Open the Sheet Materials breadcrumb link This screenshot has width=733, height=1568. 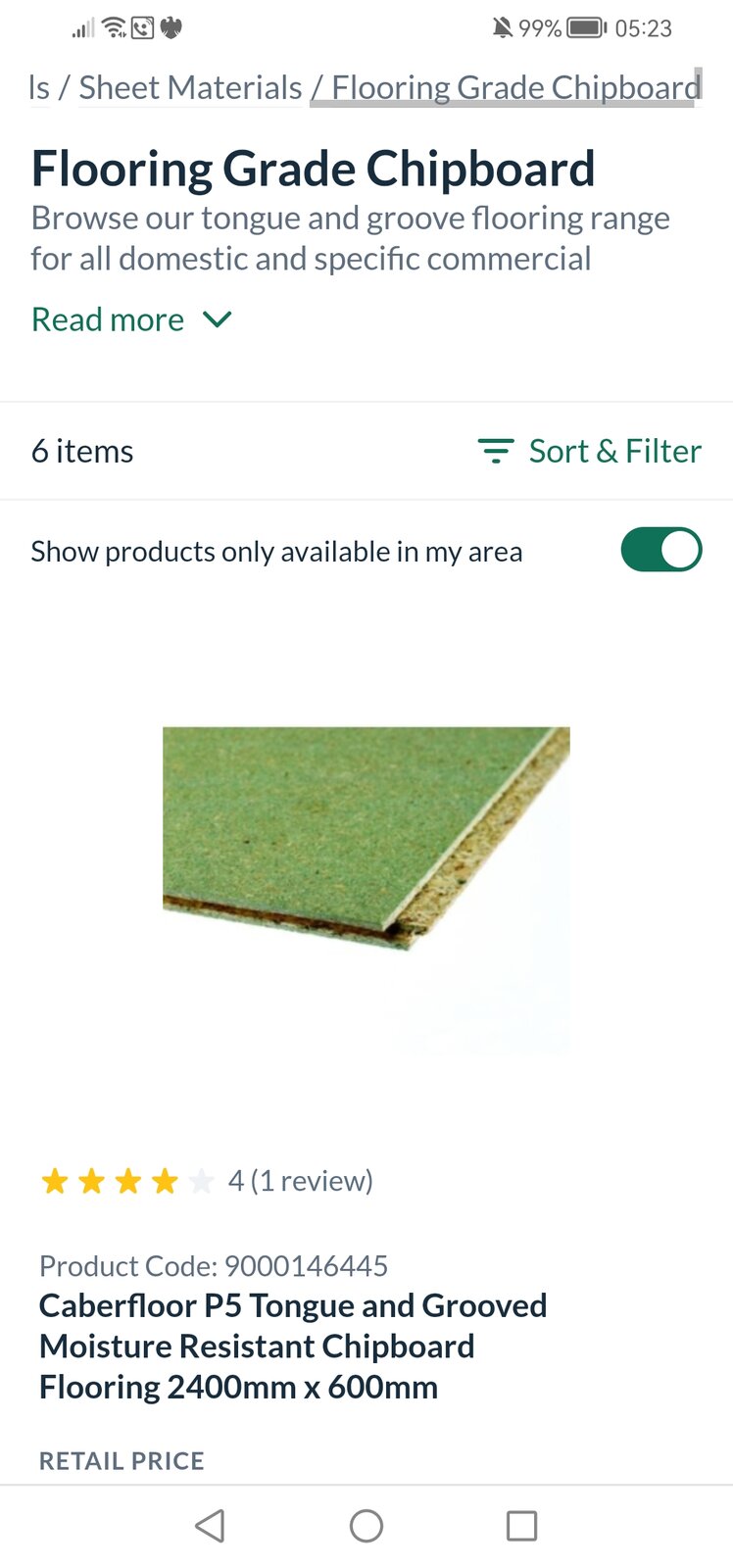pos(190,88)
